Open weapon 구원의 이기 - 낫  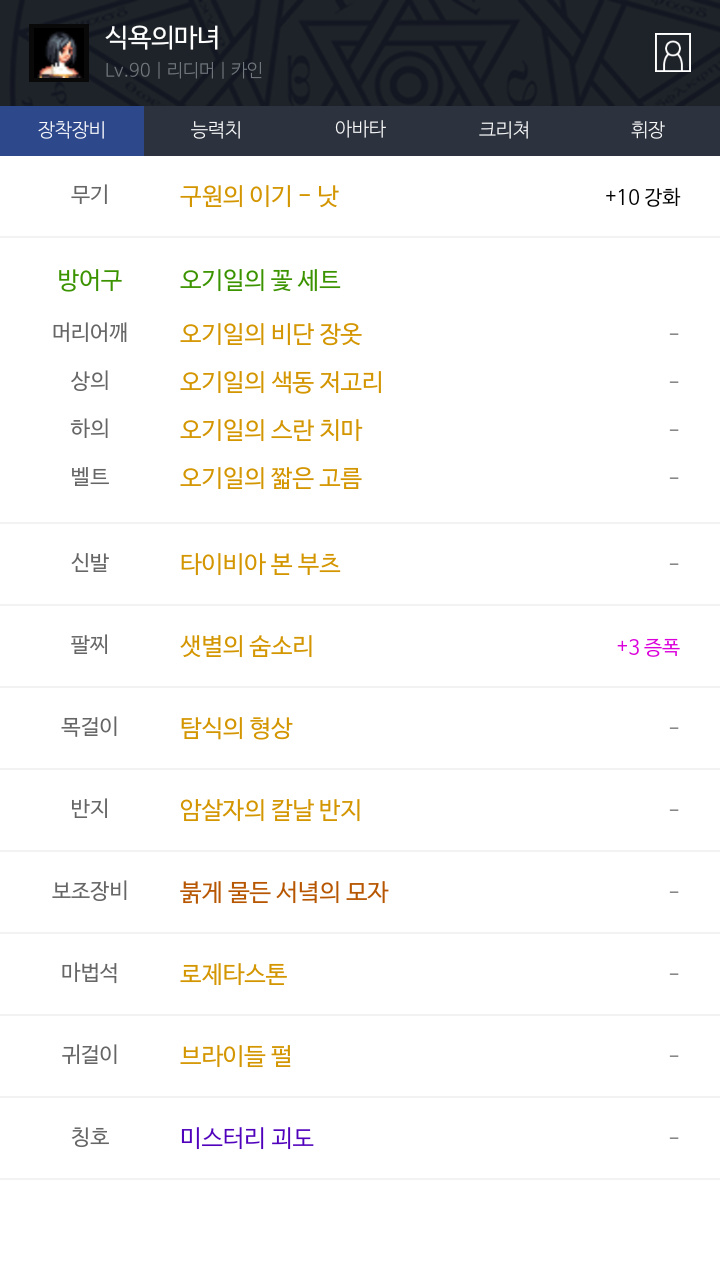tap(259, 196)
